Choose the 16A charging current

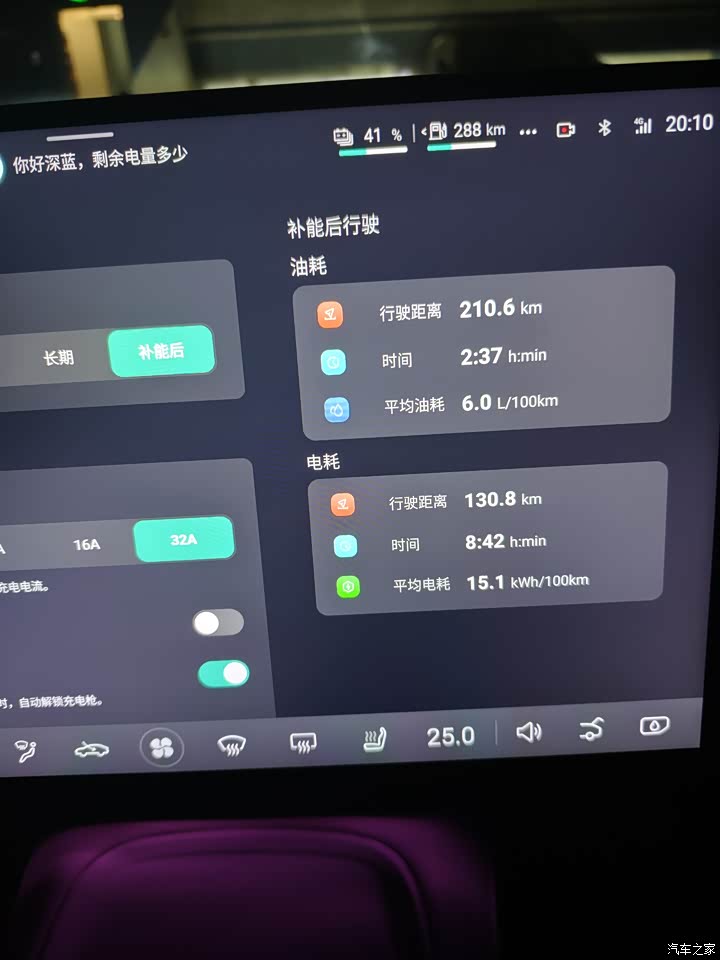coord(86,544)
